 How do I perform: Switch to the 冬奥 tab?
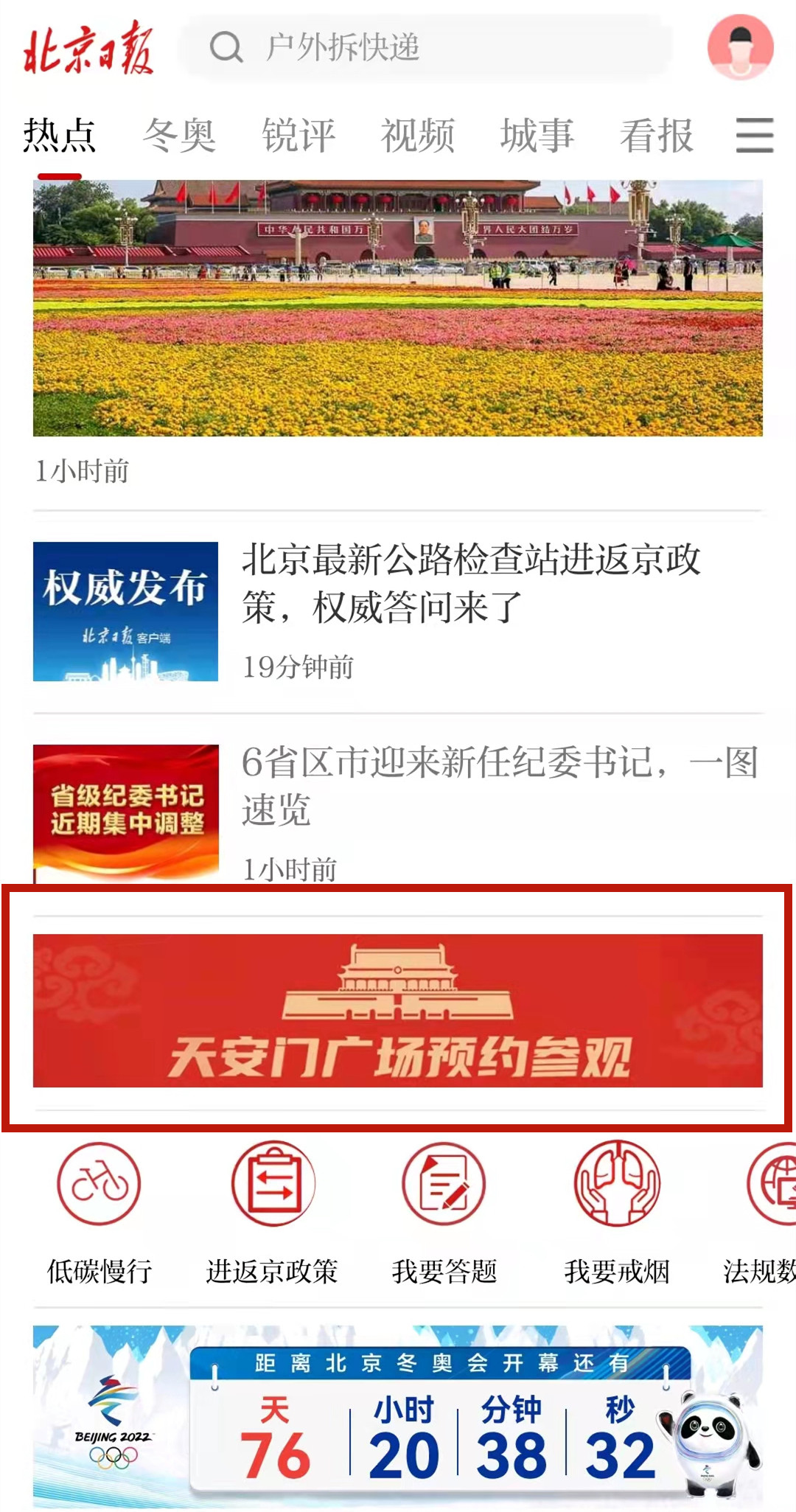(179, 136)
